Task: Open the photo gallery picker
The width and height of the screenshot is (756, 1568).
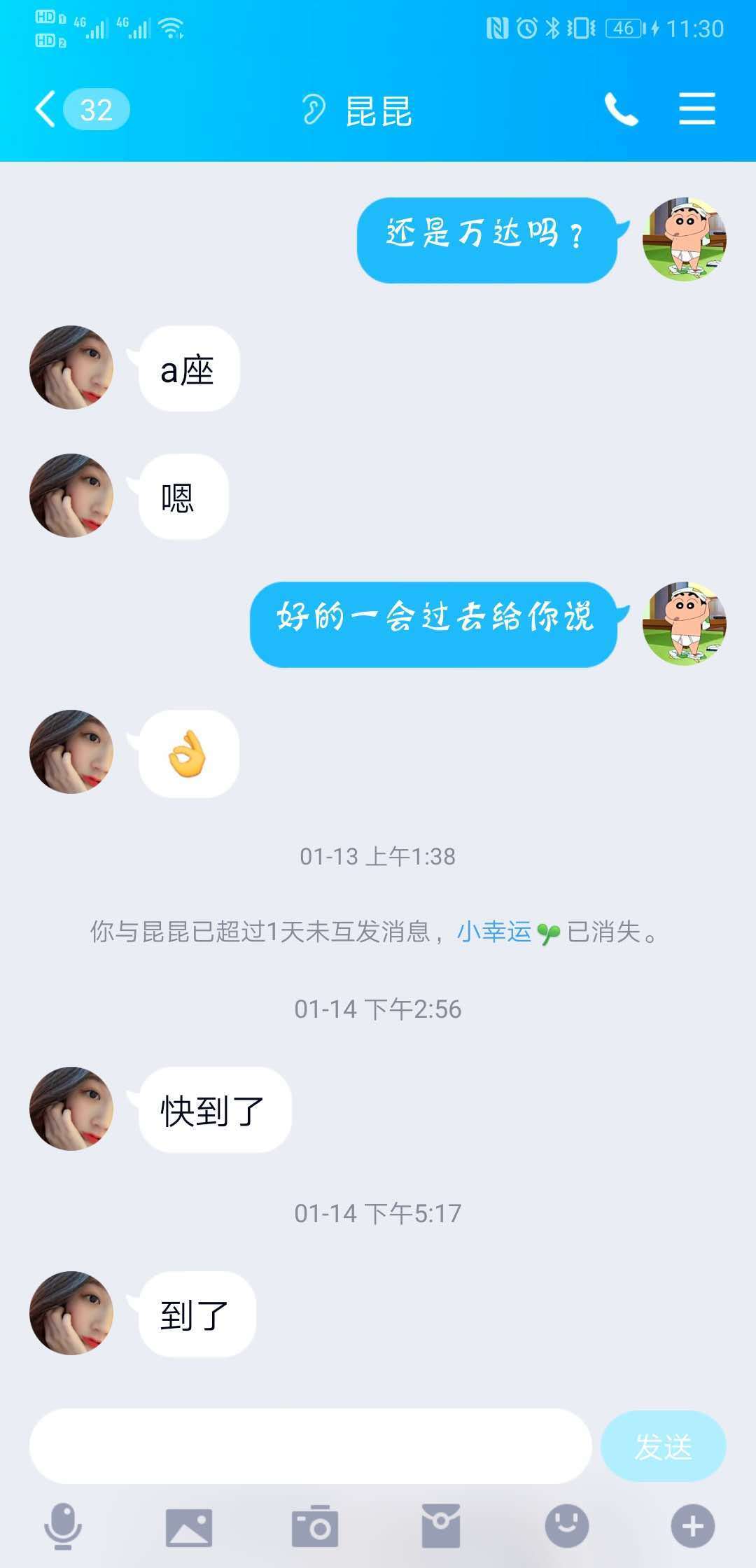Action: pos(188,1527)
